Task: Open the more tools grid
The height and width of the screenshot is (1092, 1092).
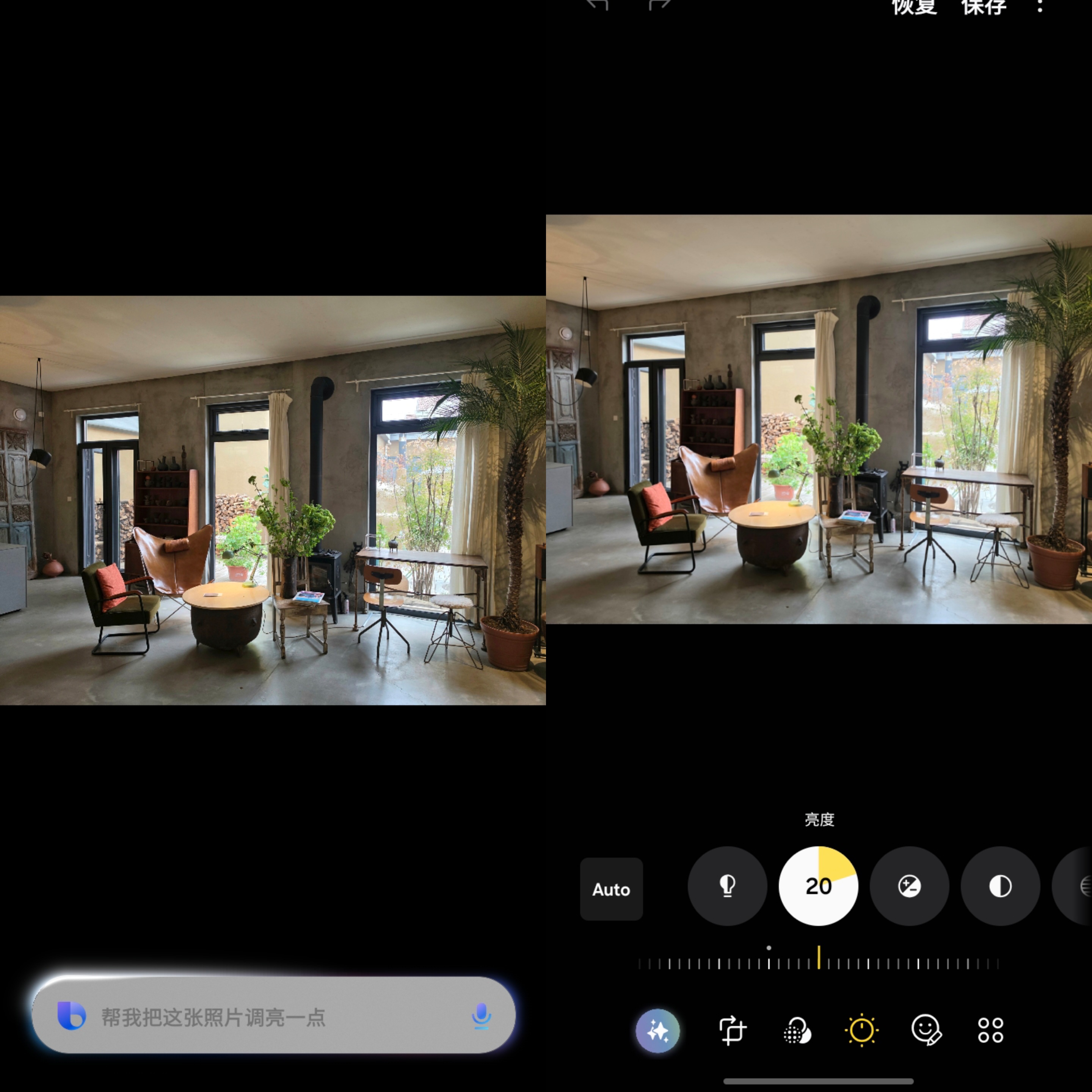Action: coord(990,1030)
